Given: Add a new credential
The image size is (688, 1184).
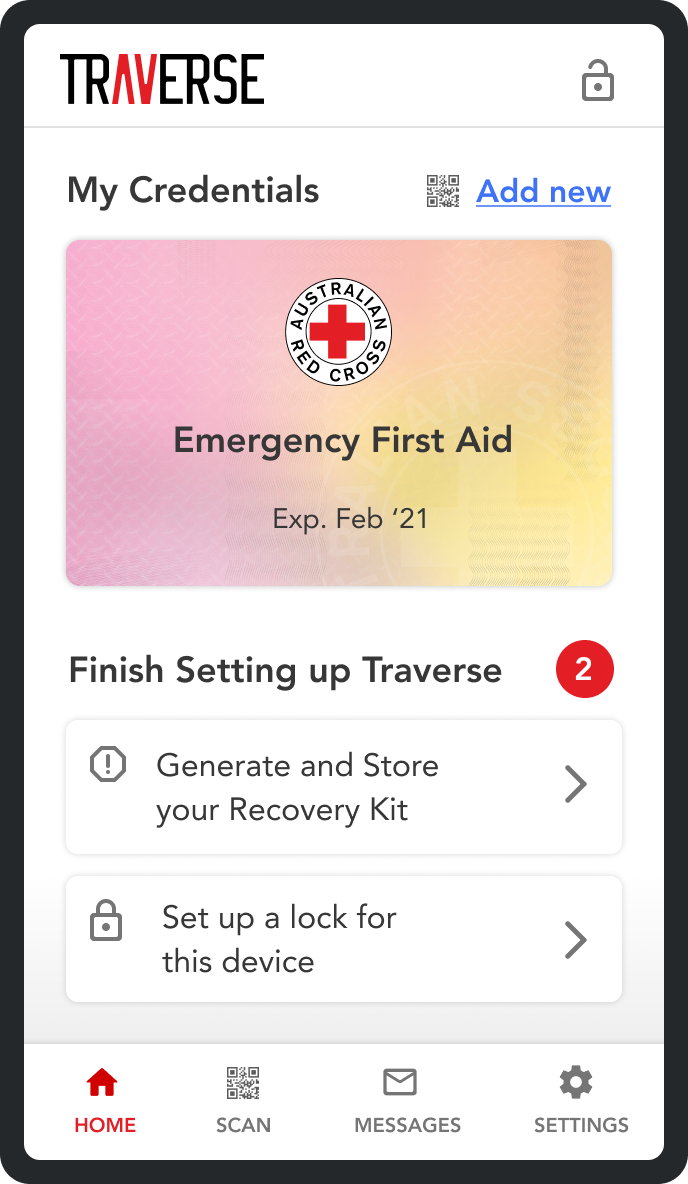Looking at the screenshot, I should coord(543,191).
